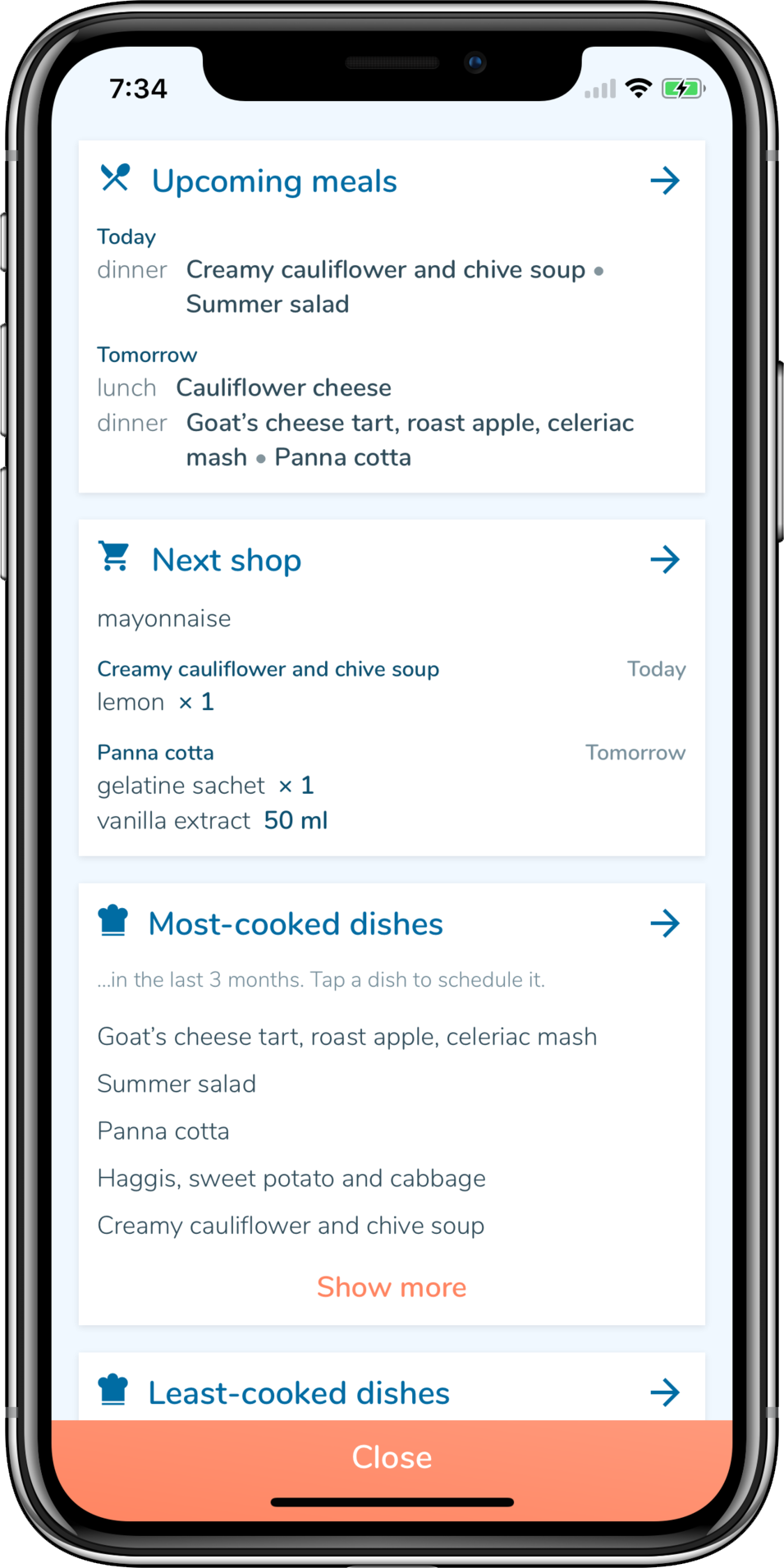Tap Show more under most-cooked dishes
The width and height of the screenshot is (784, 1568).
(392, 1286)
